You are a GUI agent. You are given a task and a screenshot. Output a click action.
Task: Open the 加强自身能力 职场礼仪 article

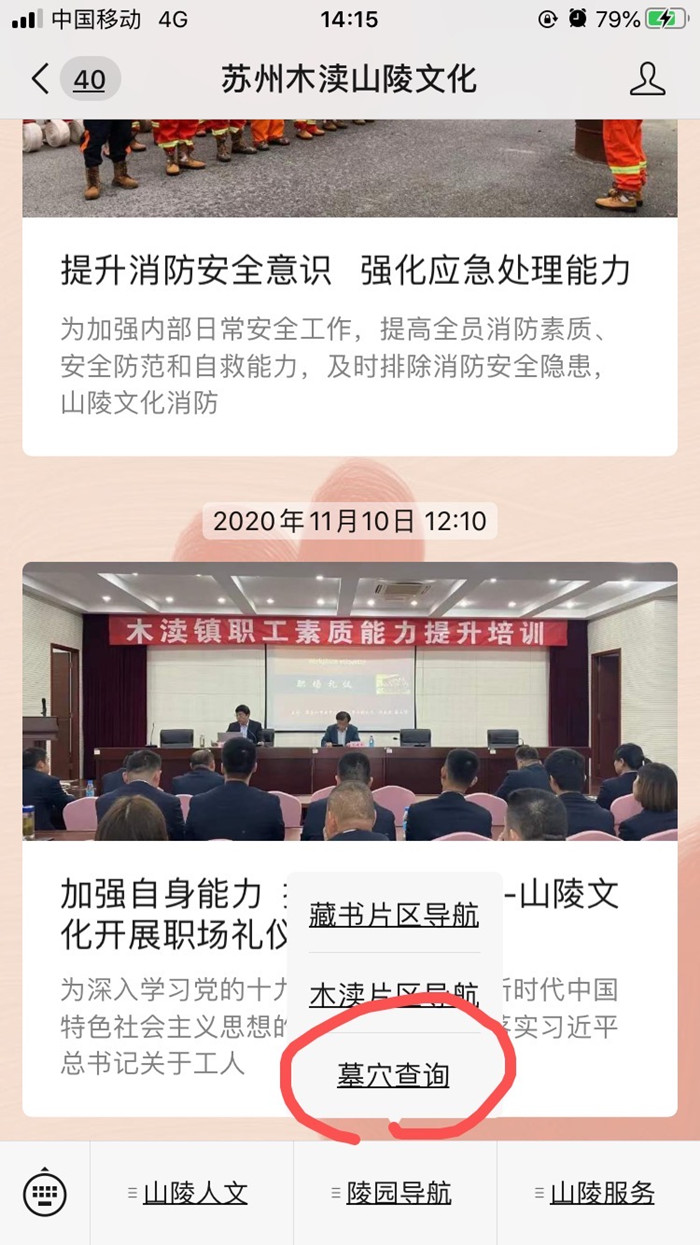350,839
